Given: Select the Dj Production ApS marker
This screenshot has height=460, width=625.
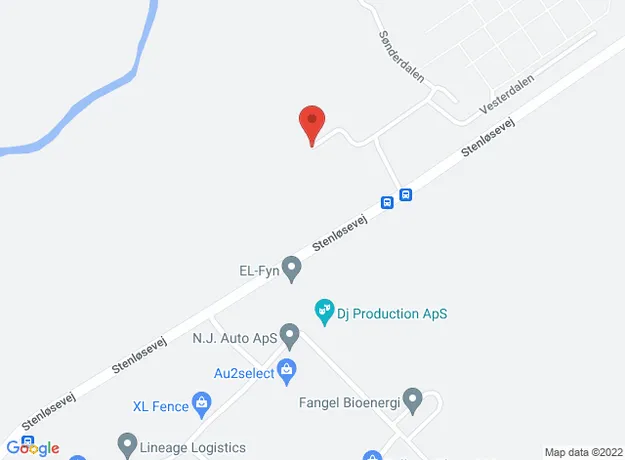Looking at the screenshot, I should pos(324,313).
